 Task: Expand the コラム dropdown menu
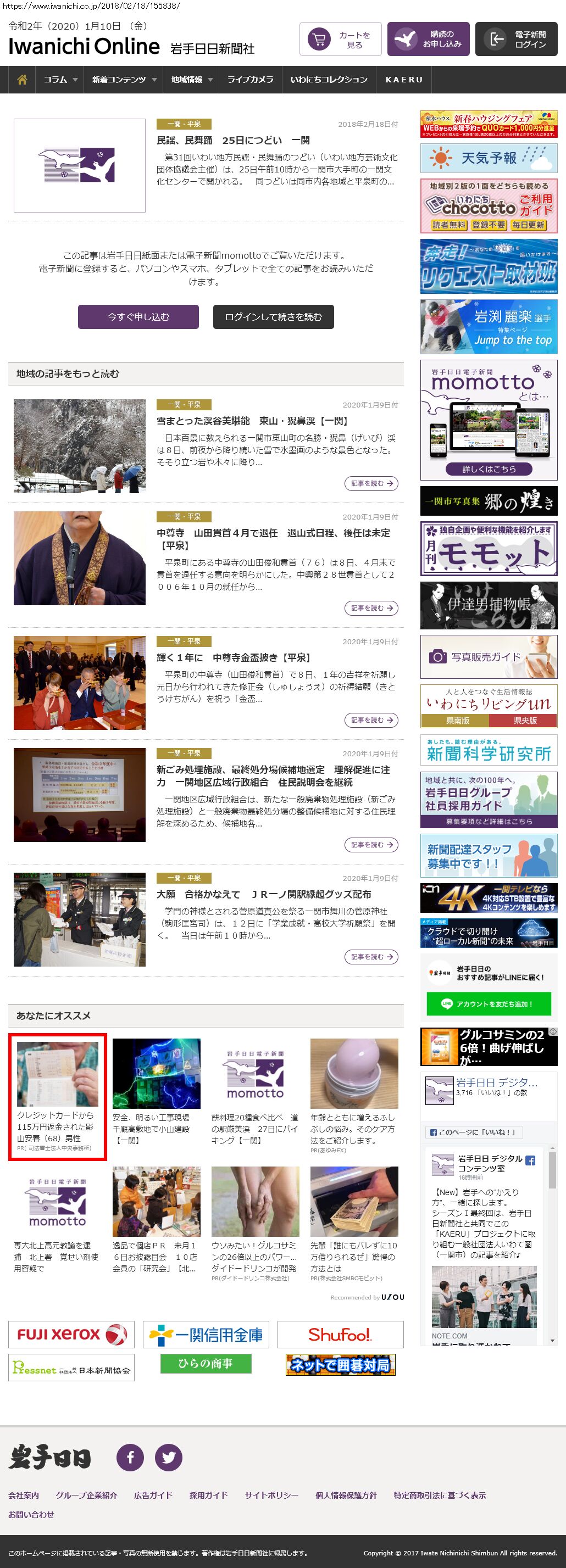click(x=60, y=80)
